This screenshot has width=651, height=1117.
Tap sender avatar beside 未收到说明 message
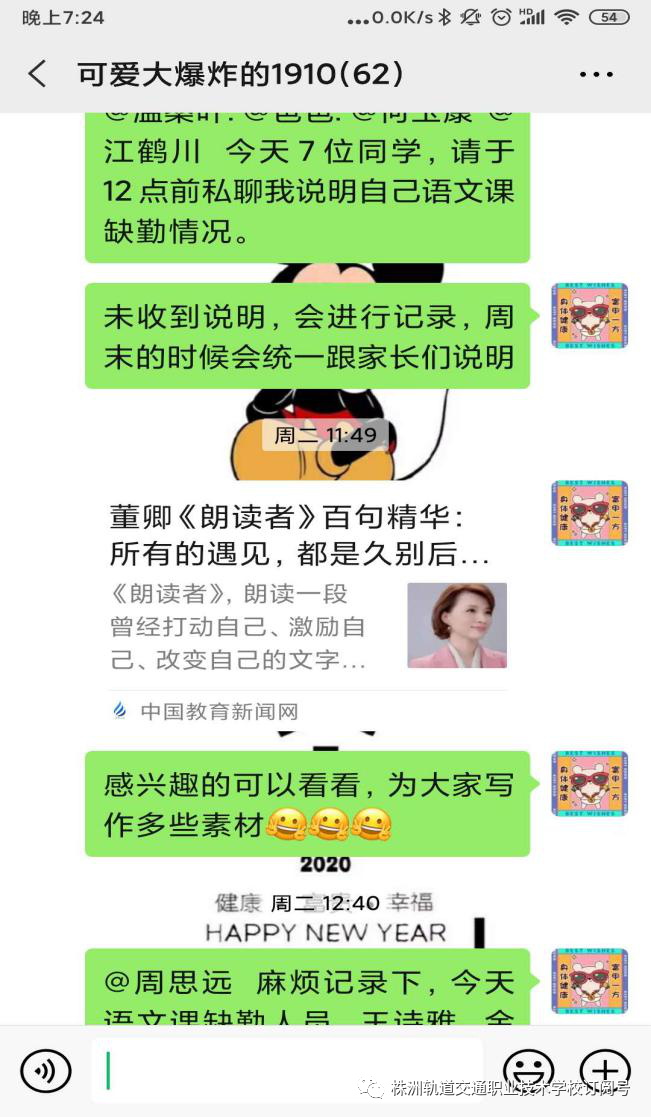[589, 316]
